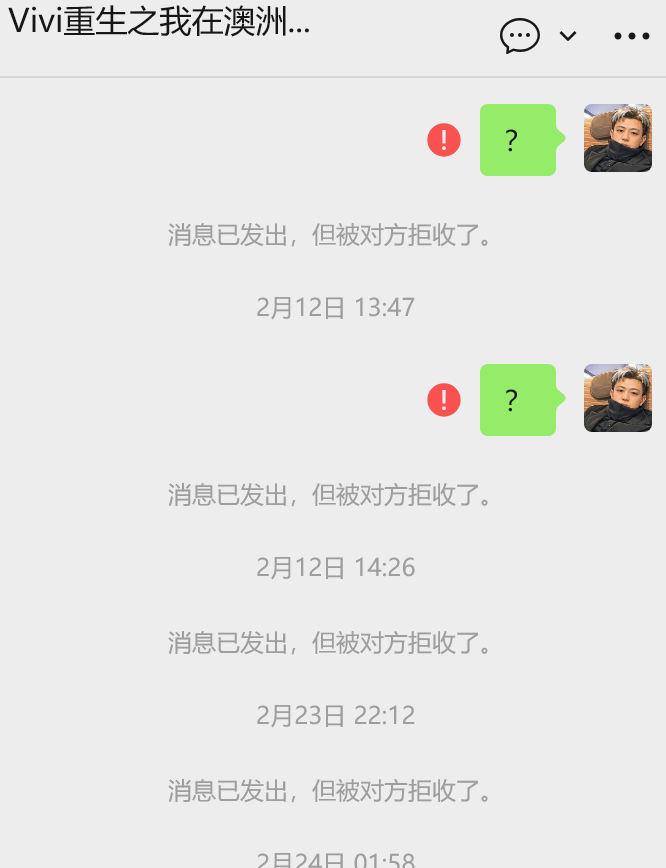The image size is (666, 868).
Task: Open the sender avatar above 2月12日 14:26
Action: pyautogui.click(x=618, y=398)
